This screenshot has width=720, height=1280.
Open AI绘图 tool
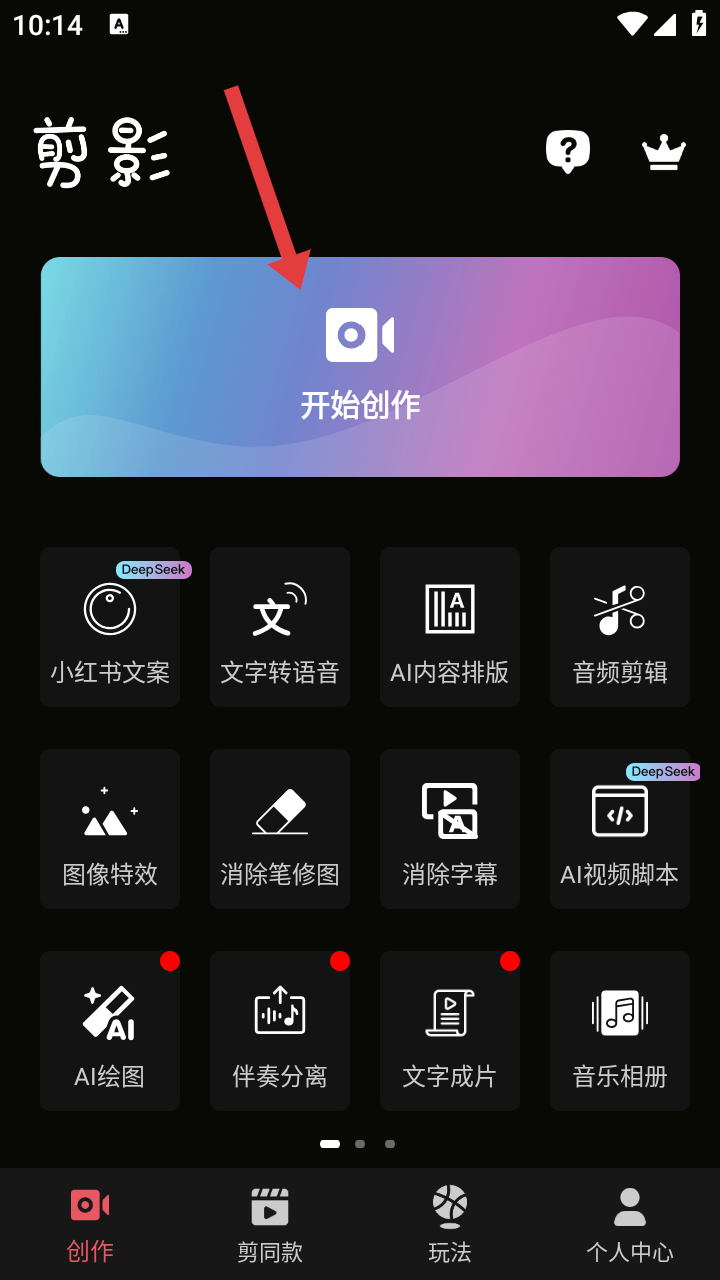coord(110,1031)
